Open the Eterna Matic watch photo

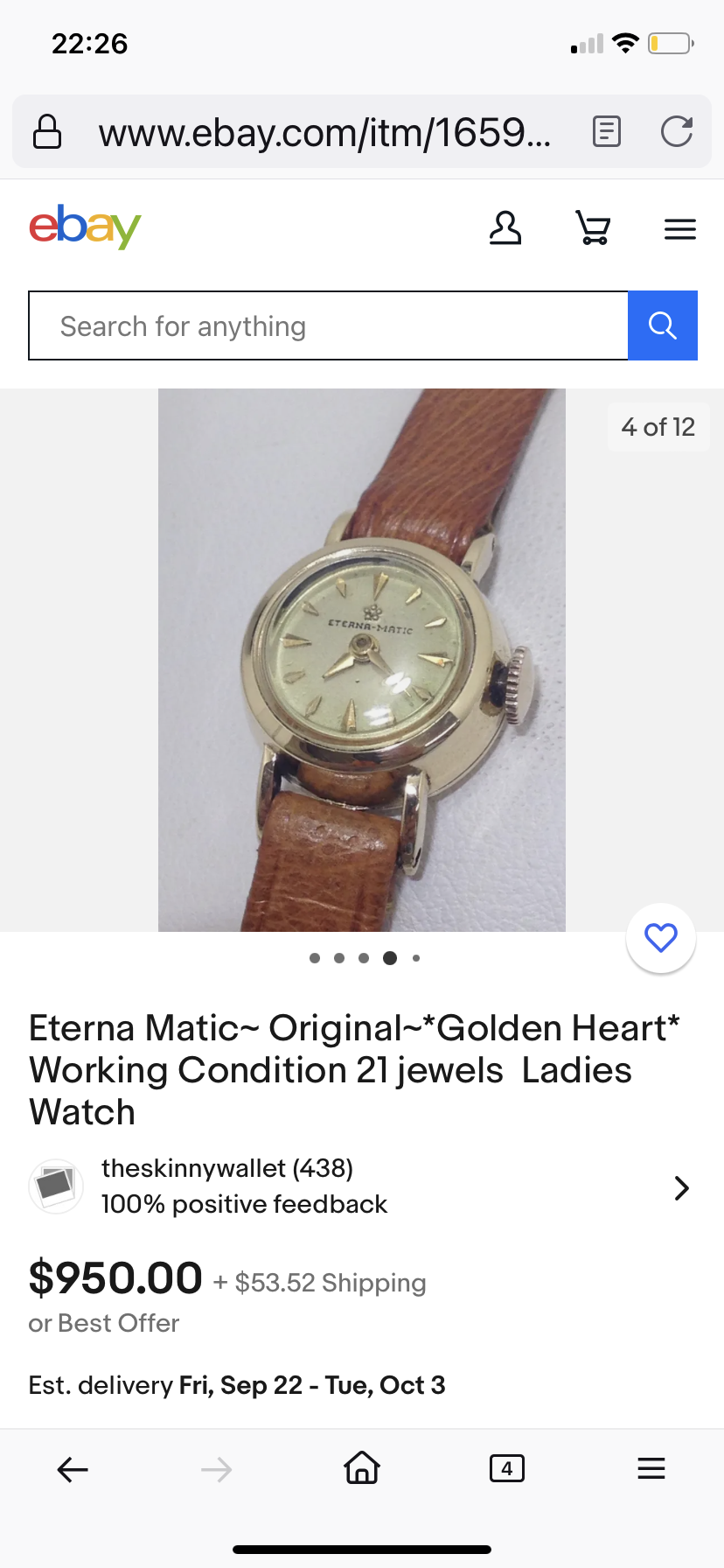361,660
